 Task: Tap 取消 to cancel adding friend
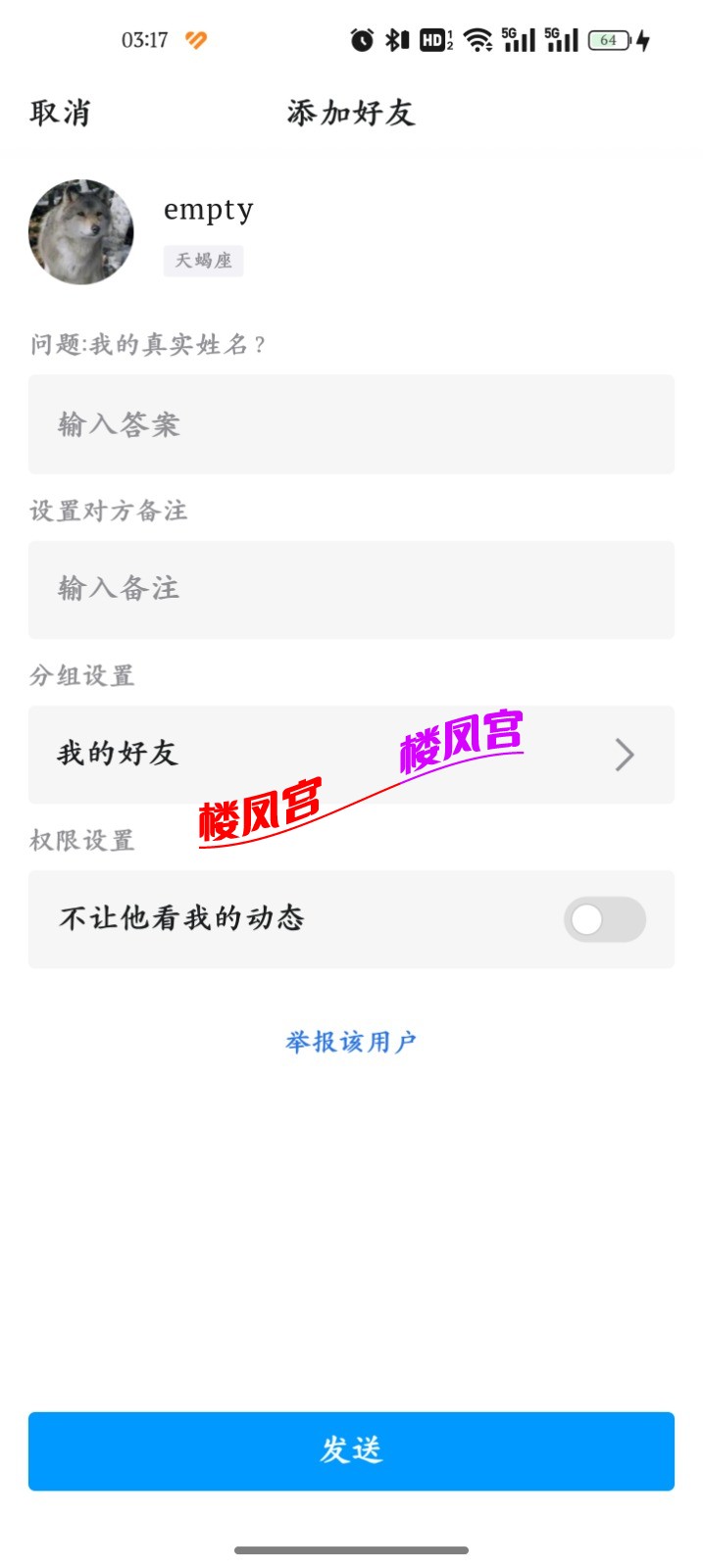(x=60, y=113)
